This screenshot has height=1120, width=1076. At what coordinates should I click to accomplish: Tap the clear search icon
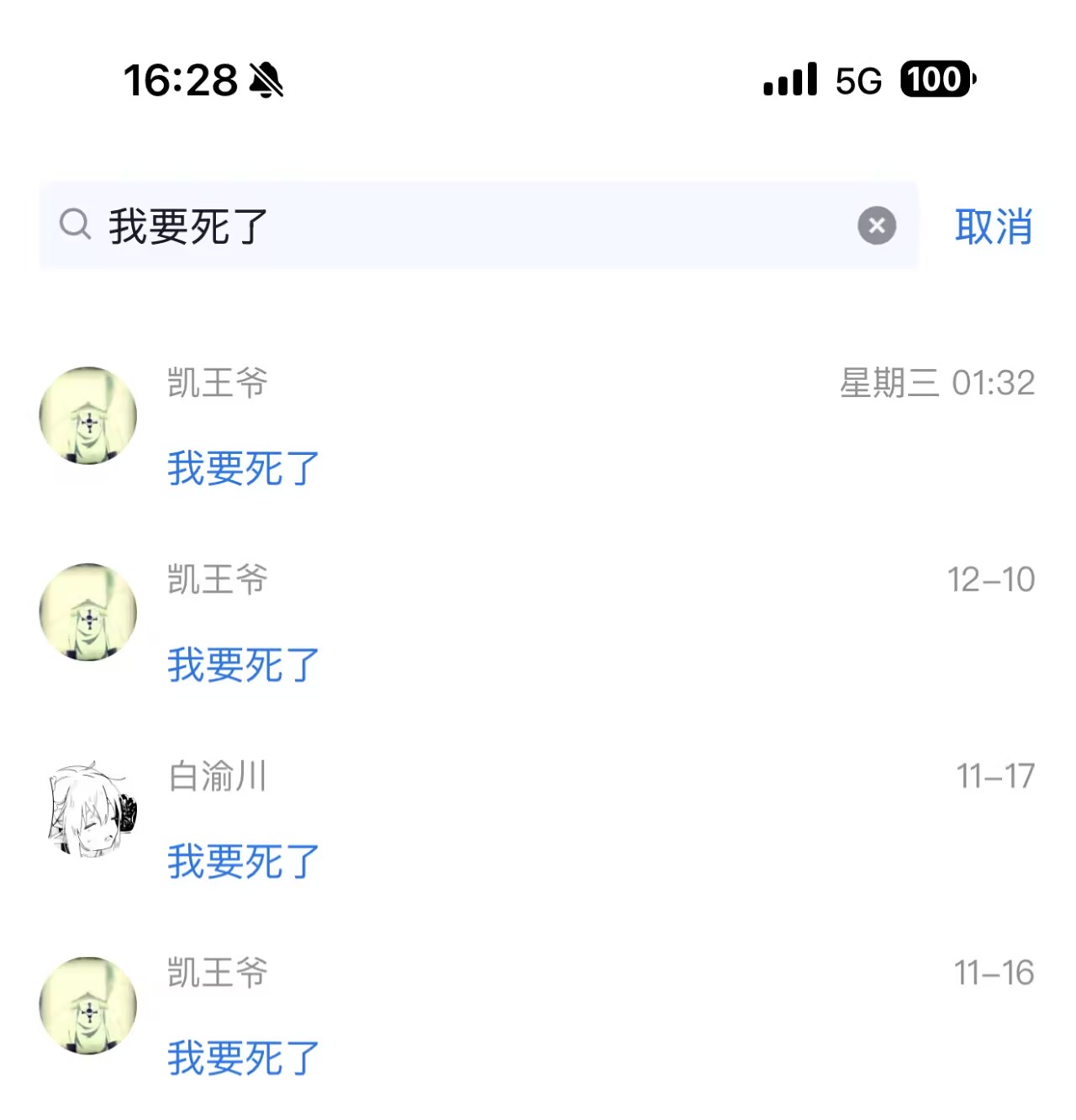pyautogui.click(x=877, y=224)
